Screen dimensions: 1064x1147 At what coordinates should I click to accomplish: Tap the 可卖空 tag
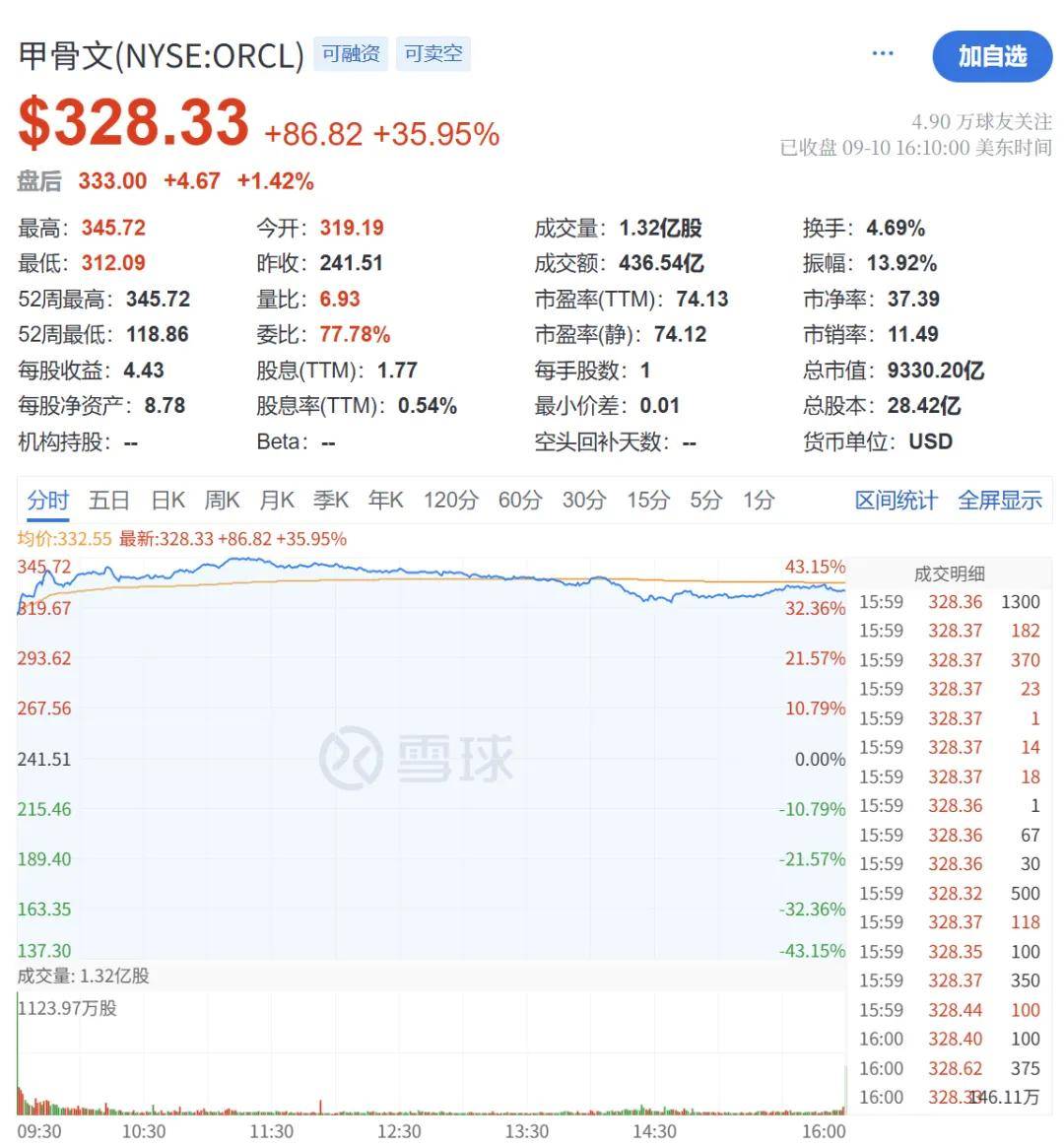433,53
